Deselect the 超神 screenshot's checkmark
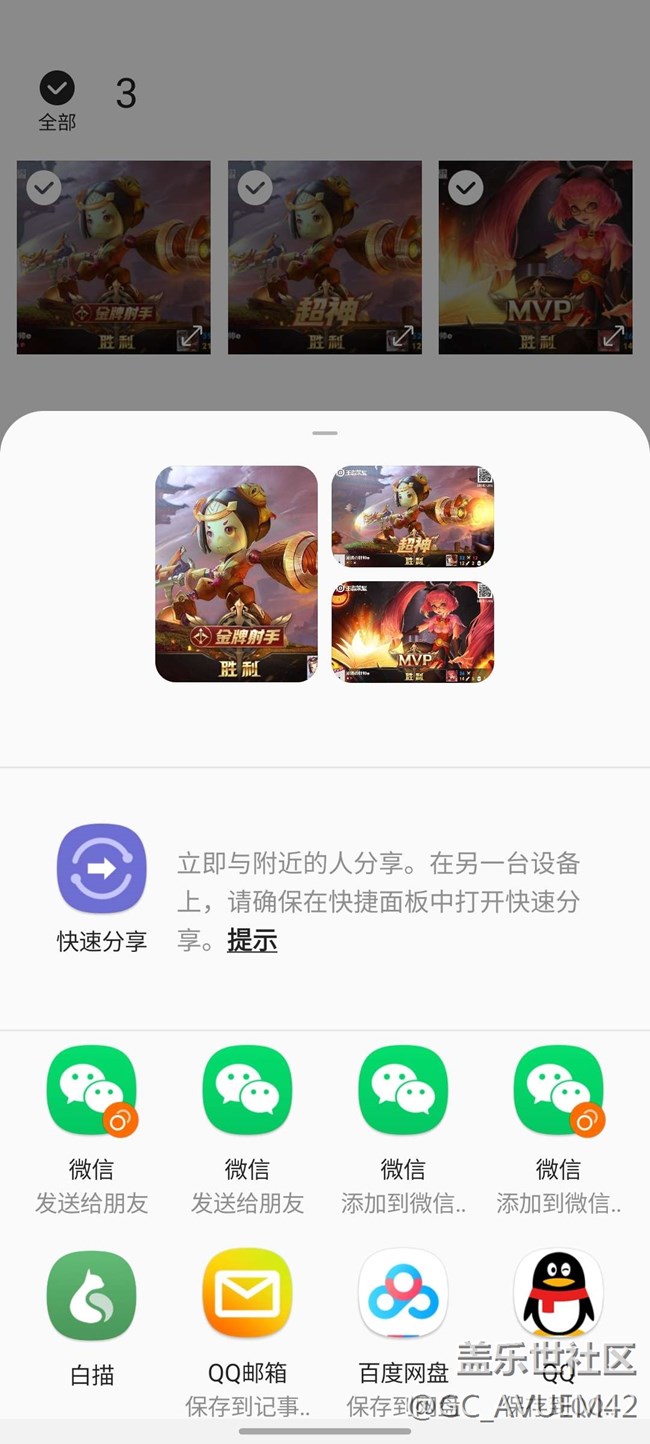This screenshot has width=650, height=1444. pyautogui.click(x=255, y=187)
